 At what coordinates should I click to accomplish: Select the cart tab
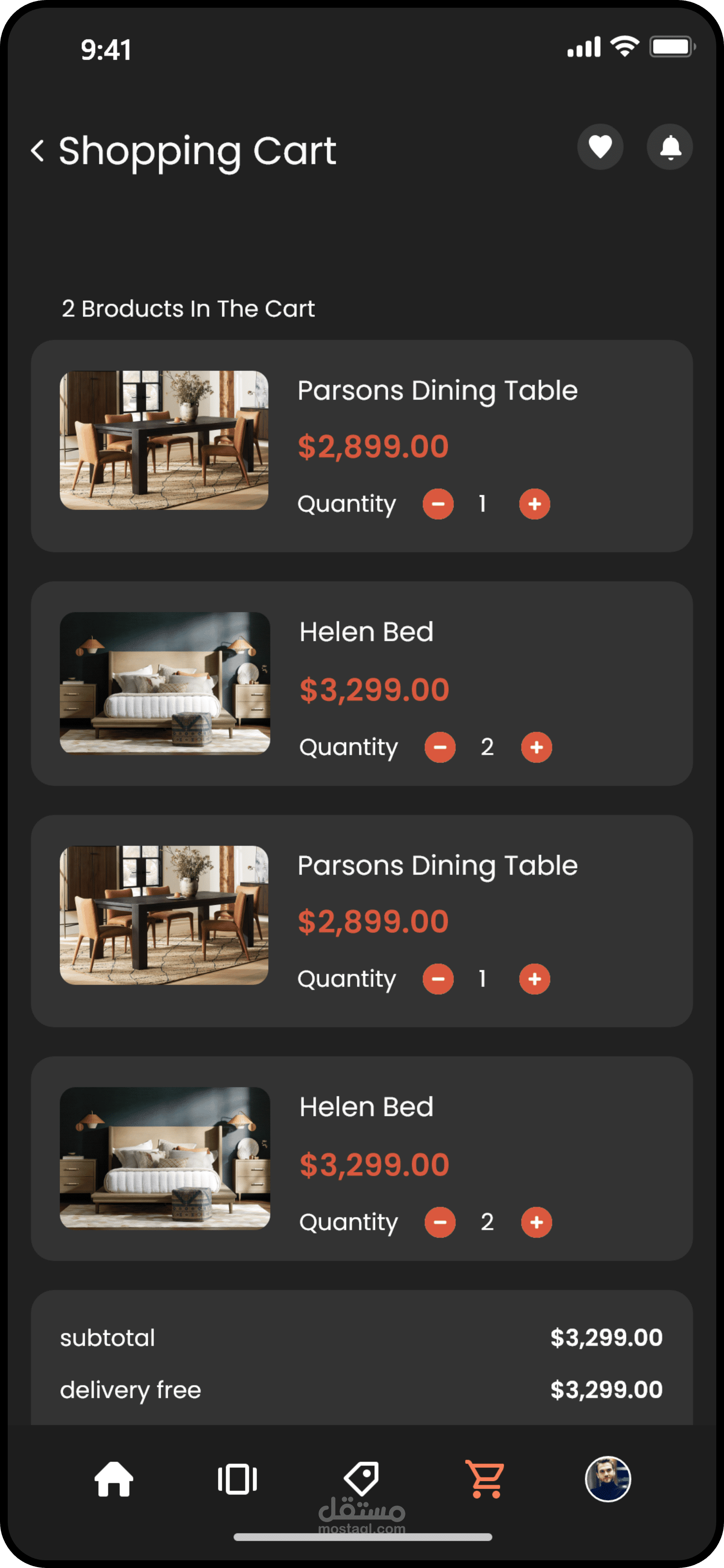(485, 1479)
